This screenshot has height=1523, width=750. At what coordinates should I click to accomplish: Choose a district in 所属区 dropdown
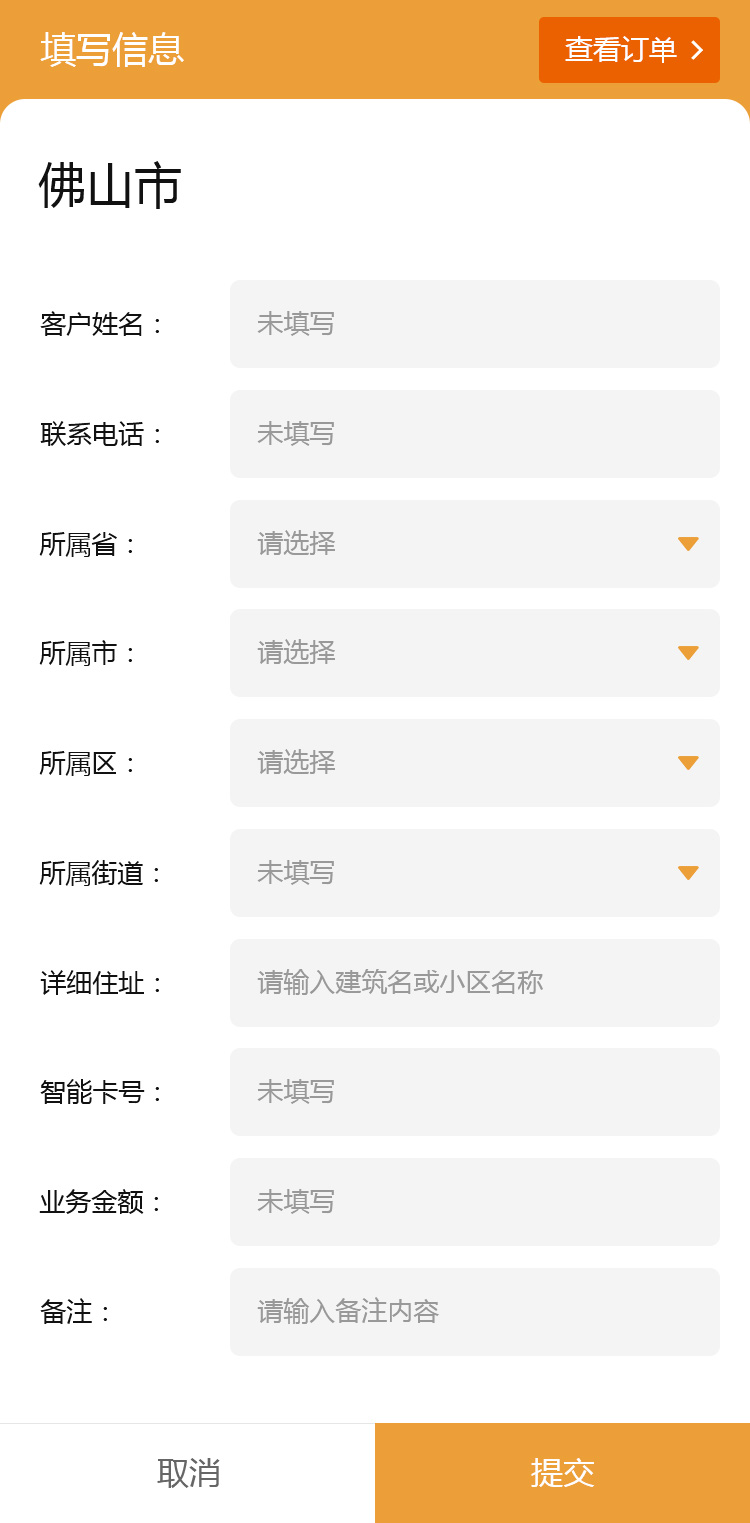click(x=474, y=763)
